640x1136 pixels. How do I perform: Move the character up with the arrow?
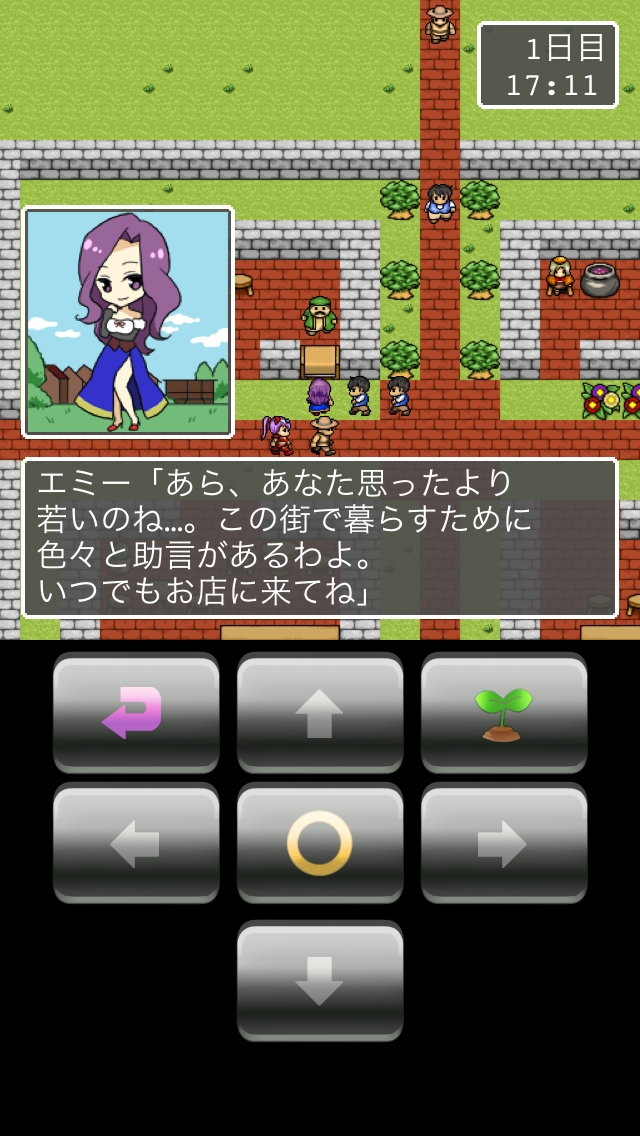(320, 712)
